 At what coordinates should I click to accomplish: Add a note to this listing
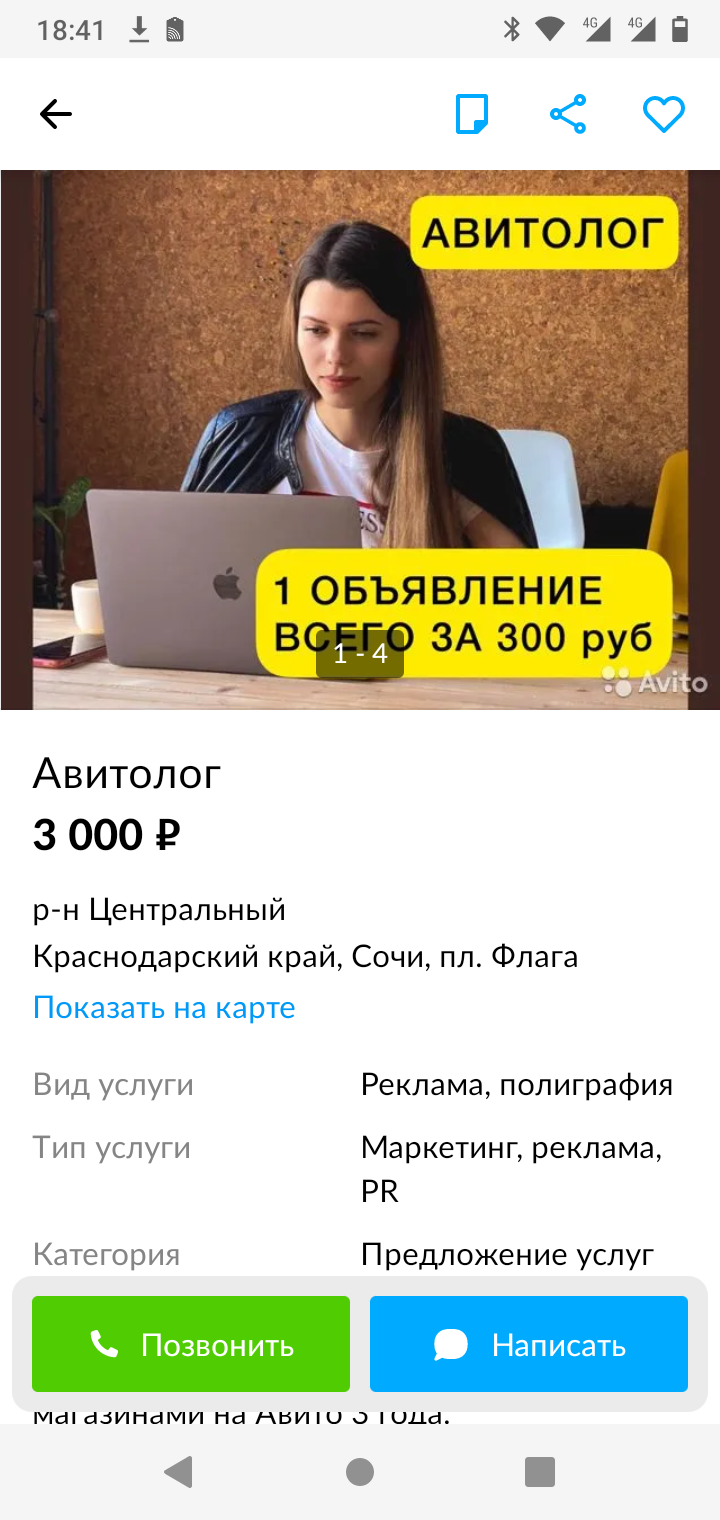[472, 115]
